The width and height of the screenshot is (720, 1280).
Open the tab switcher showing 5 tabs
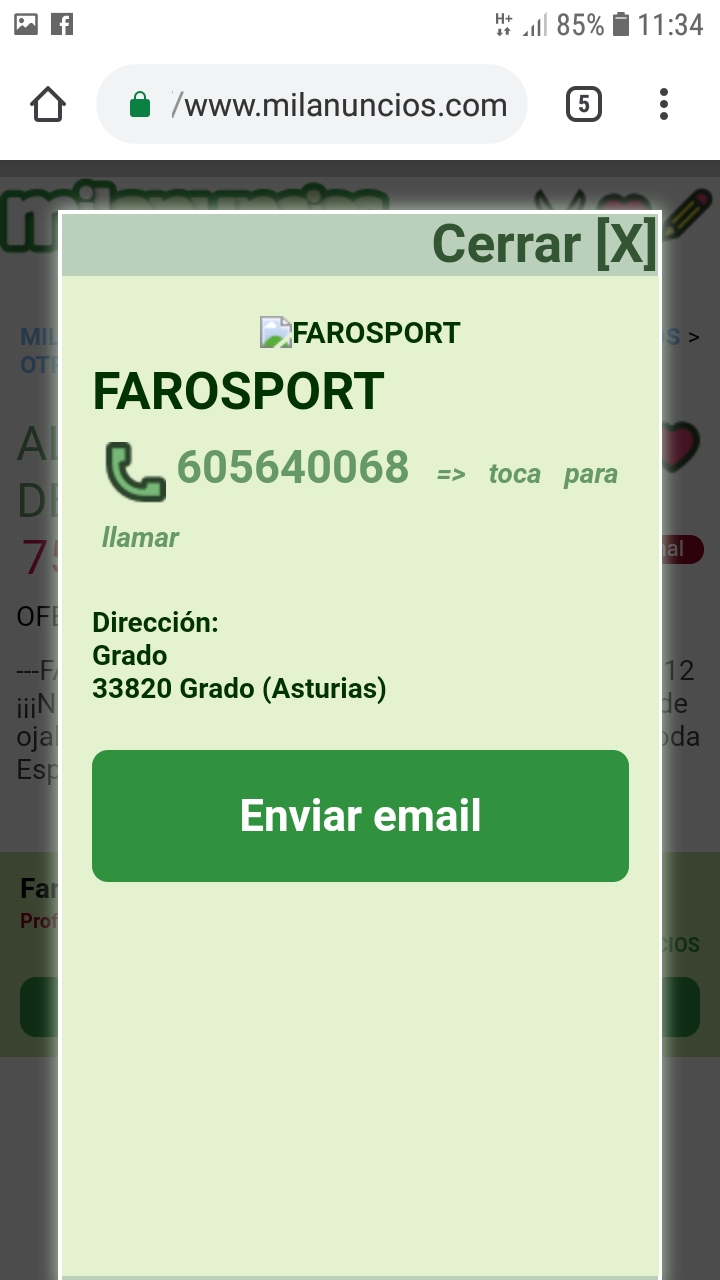pos(584,105)
